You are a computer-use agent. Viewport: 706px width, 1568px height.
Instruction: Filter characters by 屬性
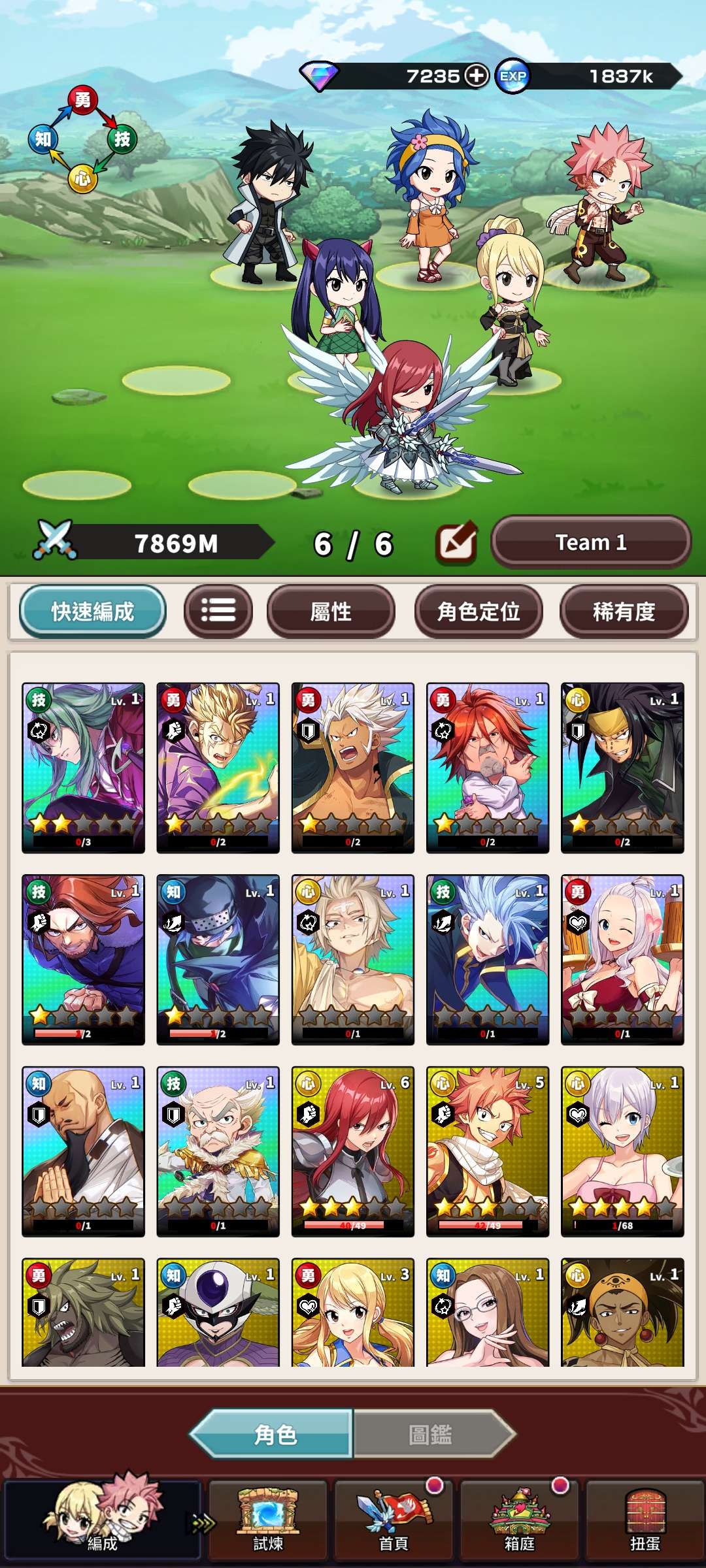pos(331,612)
